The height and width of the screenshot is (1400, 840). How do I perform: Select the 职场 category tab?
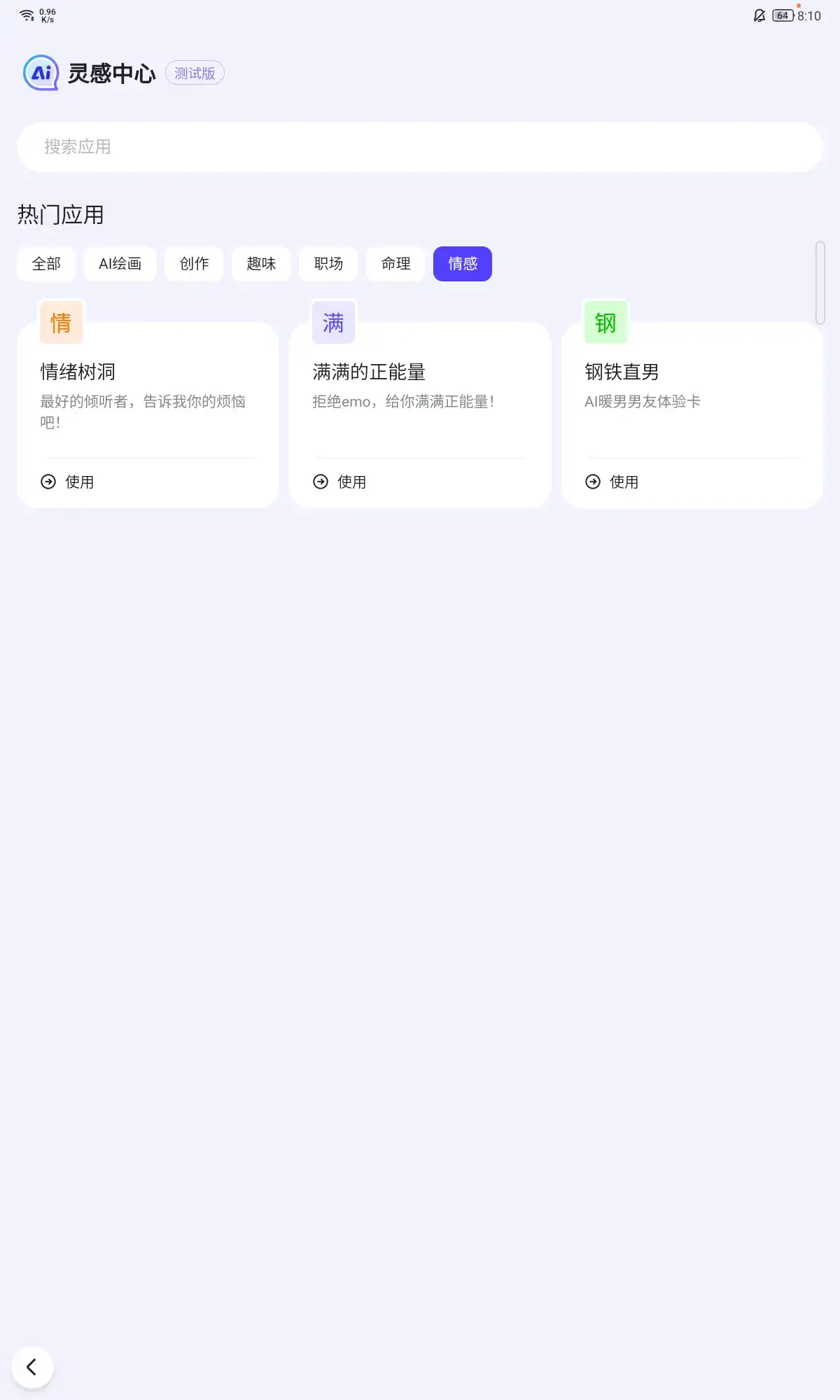[328, 264]
